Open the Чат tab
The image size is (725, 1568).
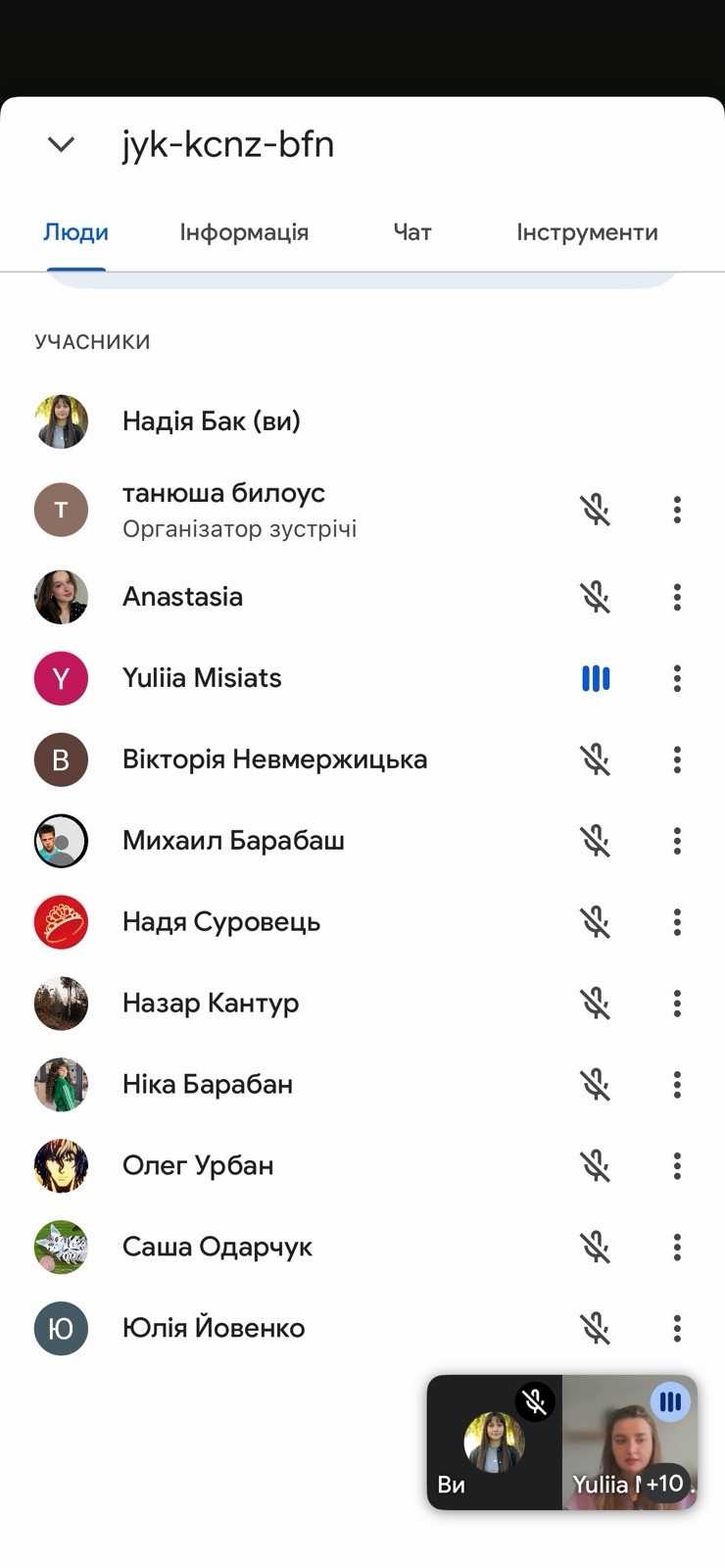pos(412,232)
